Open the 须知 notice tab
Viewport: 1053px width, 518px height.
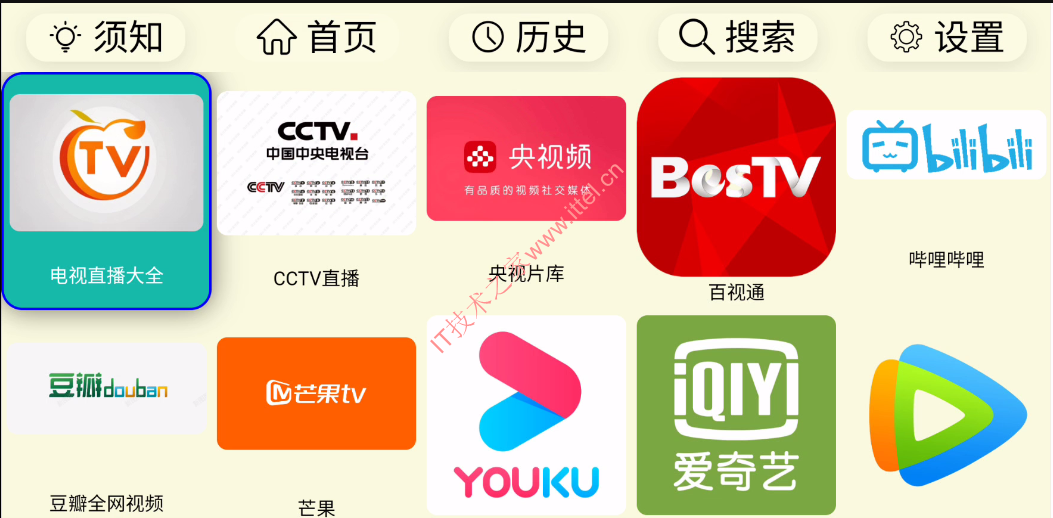(106, 38)
